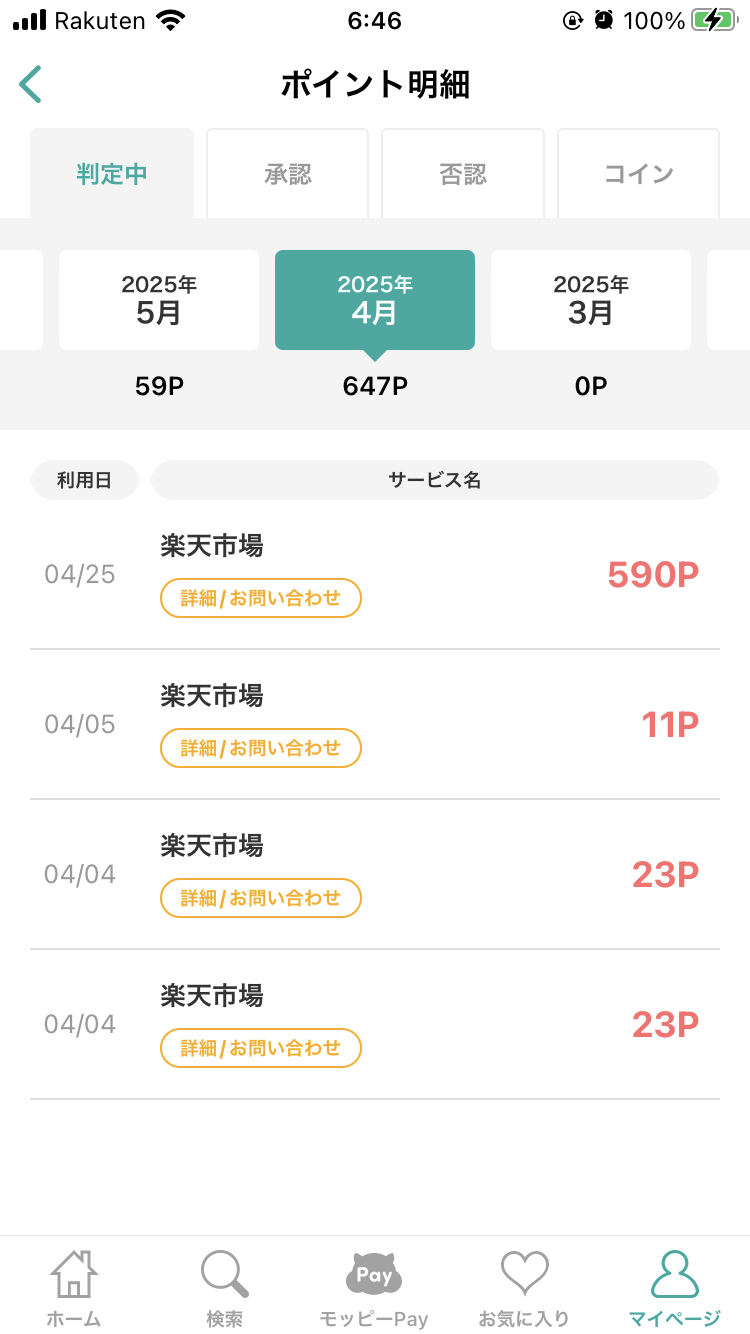The image size is (750, 1334).
Task: Open モッピーPay in the bottom bar
Action: pyautogui.click(x=374, y=1289)
